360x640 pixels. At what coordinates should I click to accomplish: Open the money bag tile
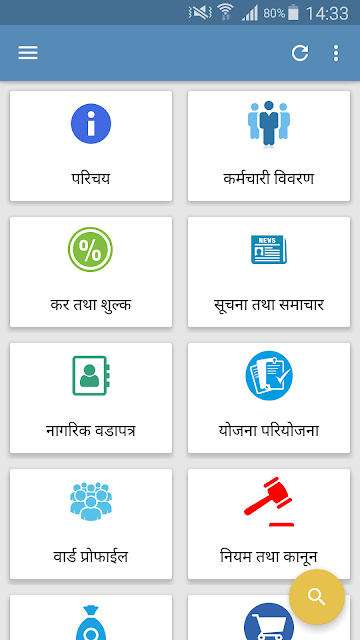(x=91, y=618)
